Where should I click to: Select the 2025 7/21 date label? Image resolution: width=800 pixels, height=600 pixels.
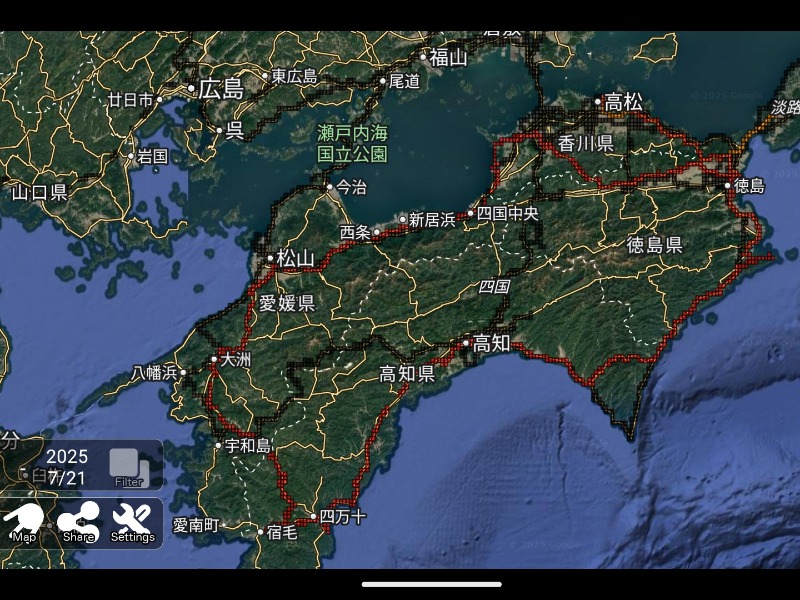[x=67, y=467]
